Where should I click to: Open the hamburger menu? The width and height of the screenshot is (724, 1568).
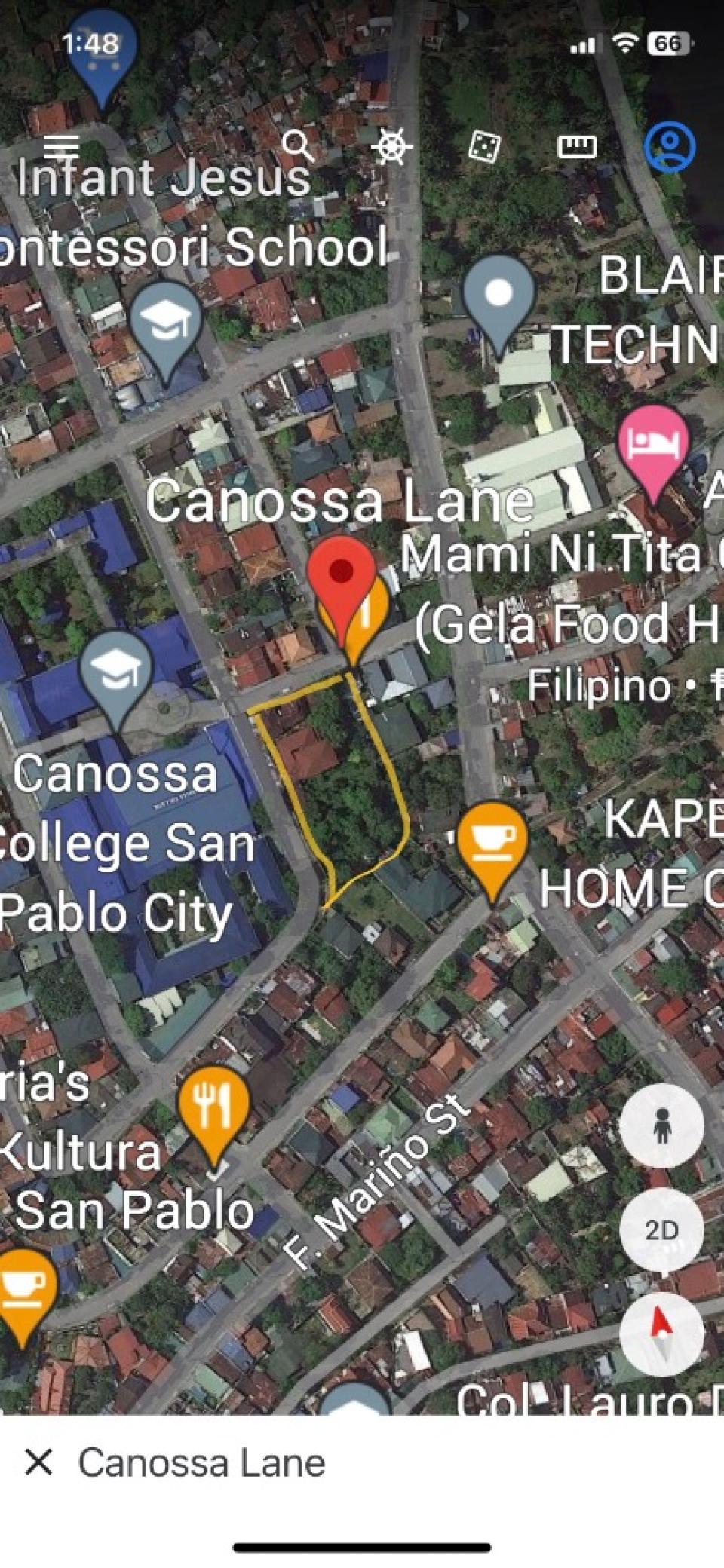tap(62, 145)
